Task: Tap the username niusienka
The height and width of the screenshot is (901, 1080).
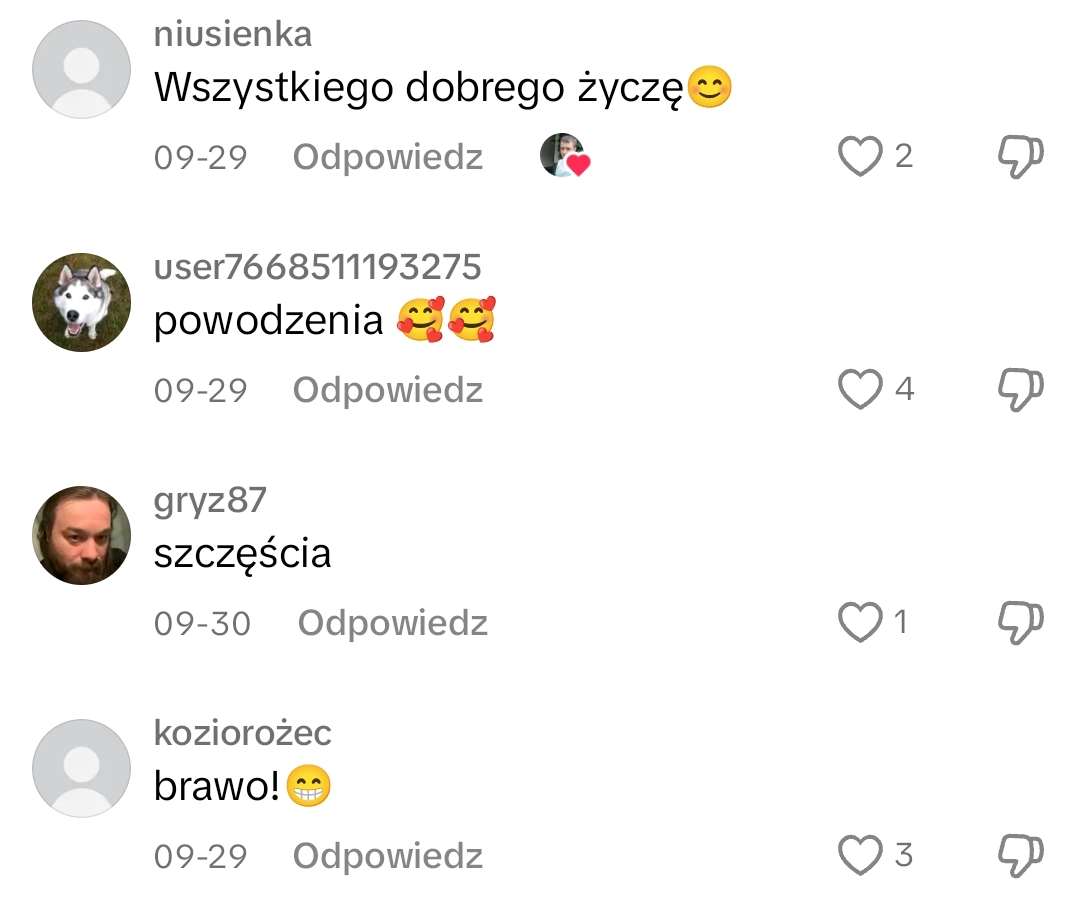Action: click(x=233, y=34)
